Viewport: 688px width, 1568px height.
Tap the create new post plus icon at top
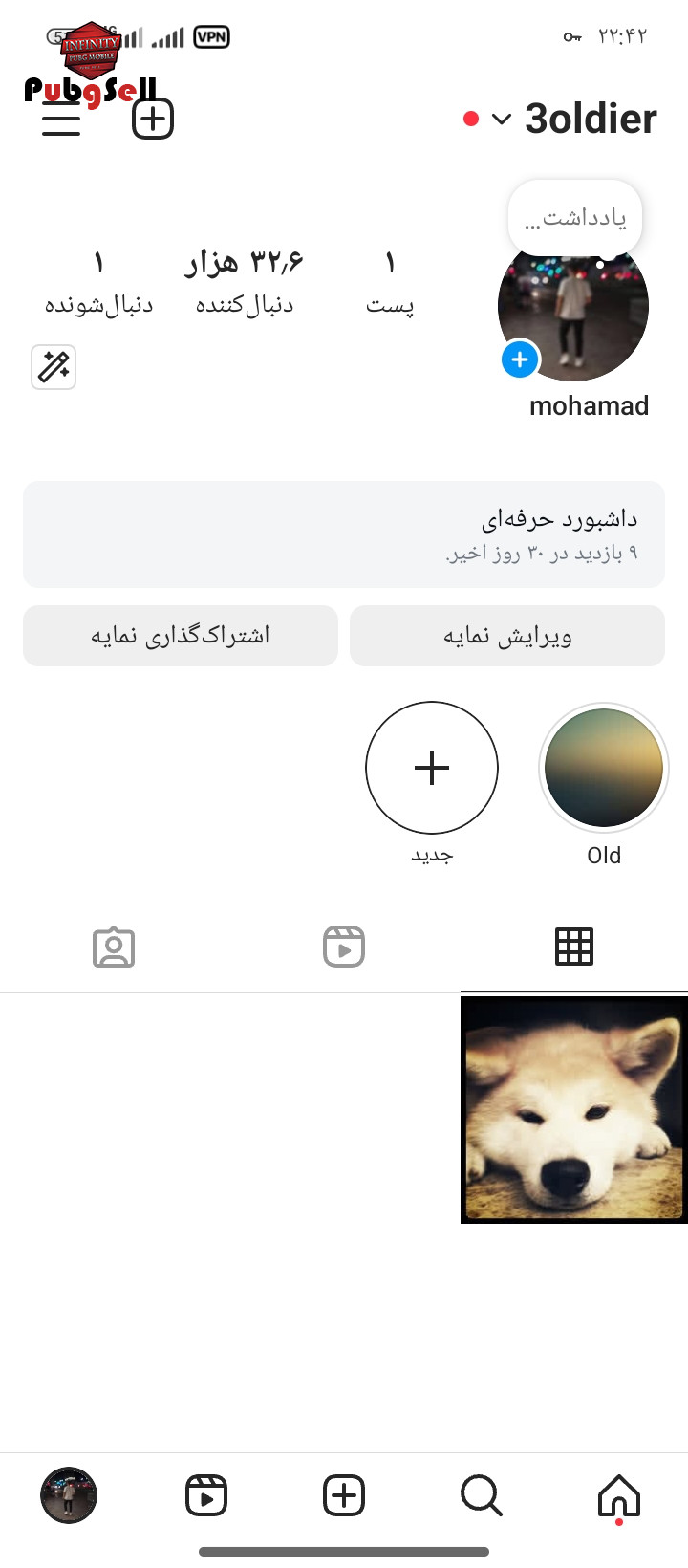click(153, 120)
